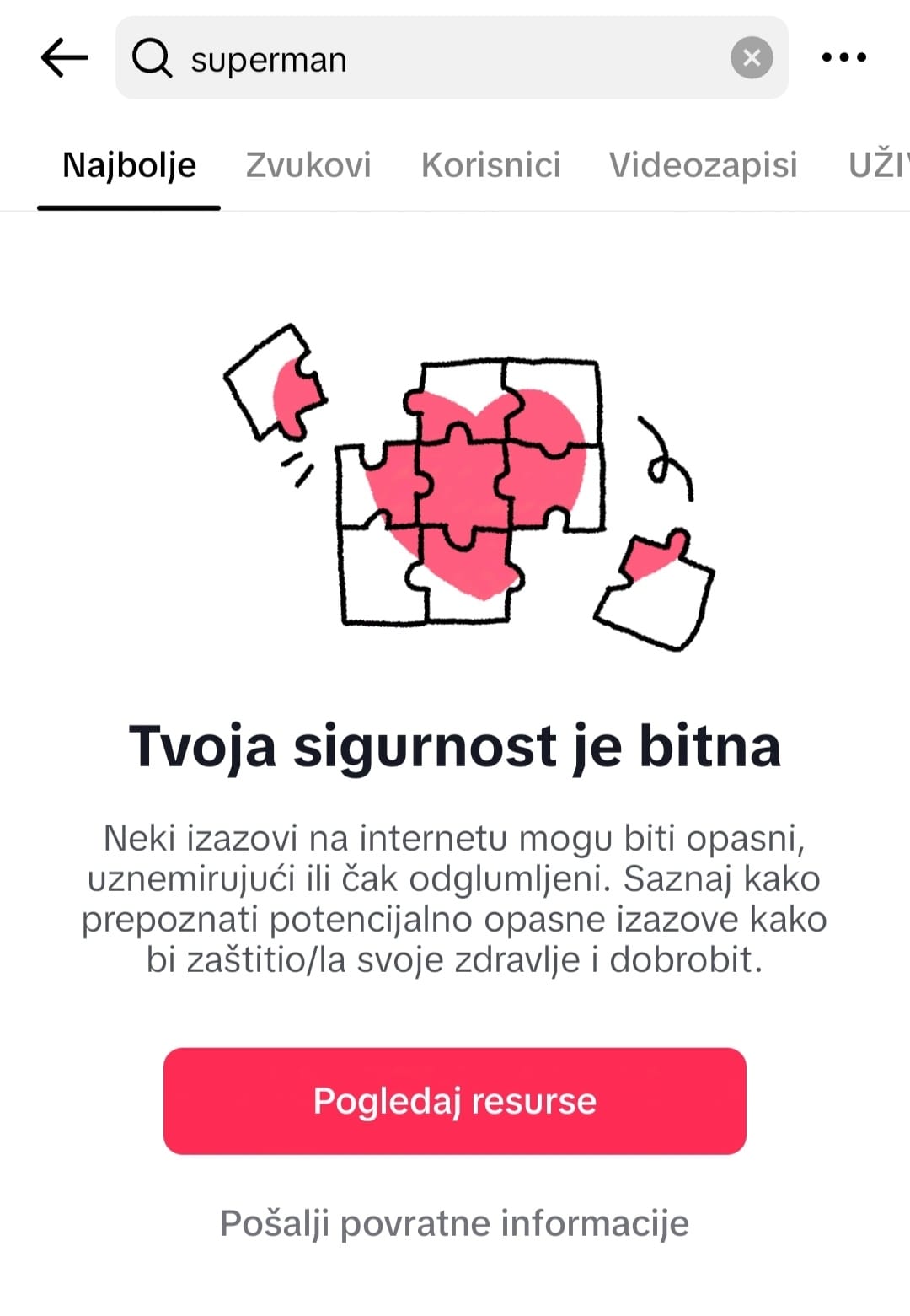Open the partially visible UŽIVO tab
This screenshot has height=1316, width=910.
coord(878,166)
